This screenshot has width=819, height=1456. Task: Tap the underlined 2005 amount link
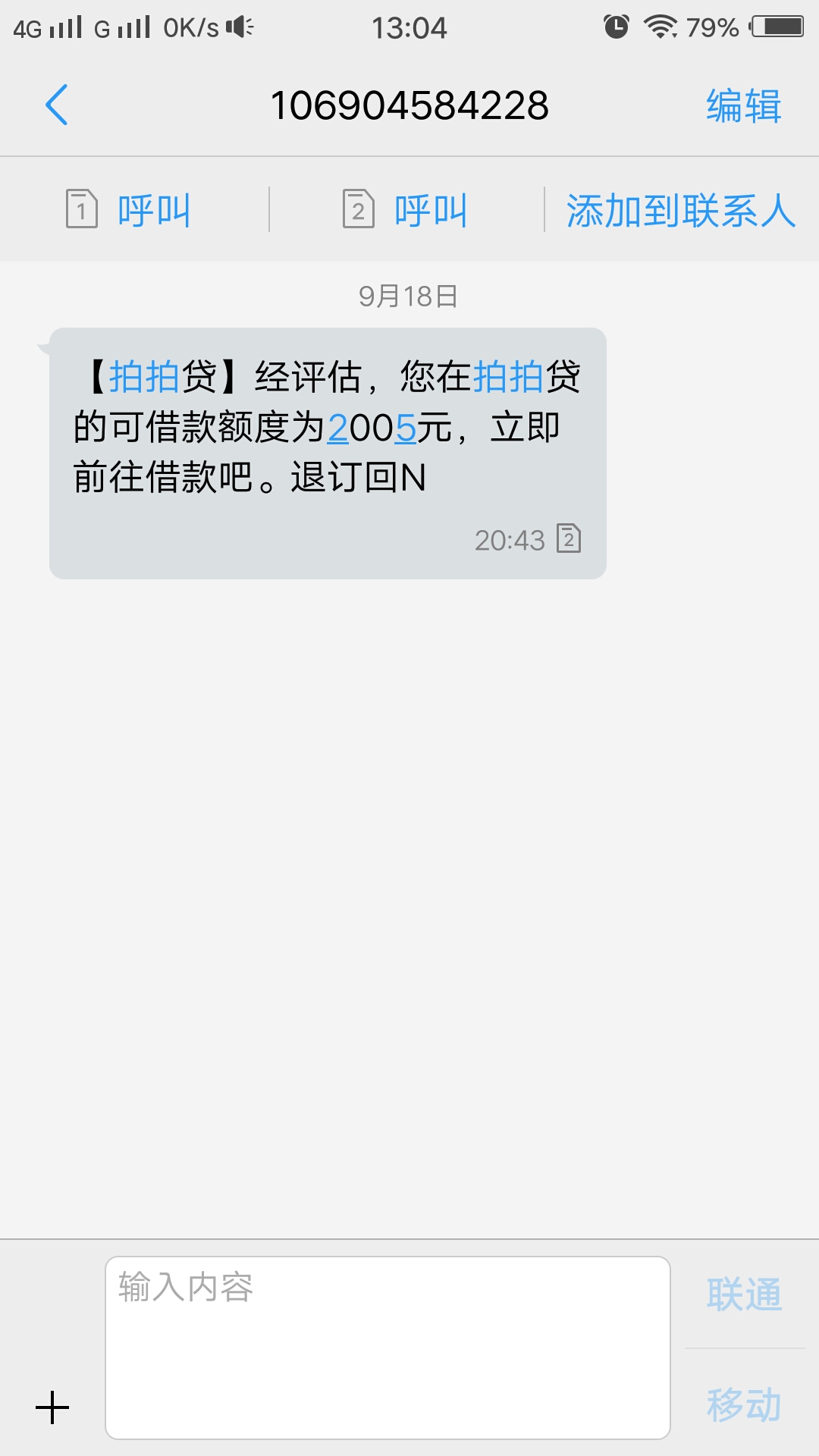point(372,428)
